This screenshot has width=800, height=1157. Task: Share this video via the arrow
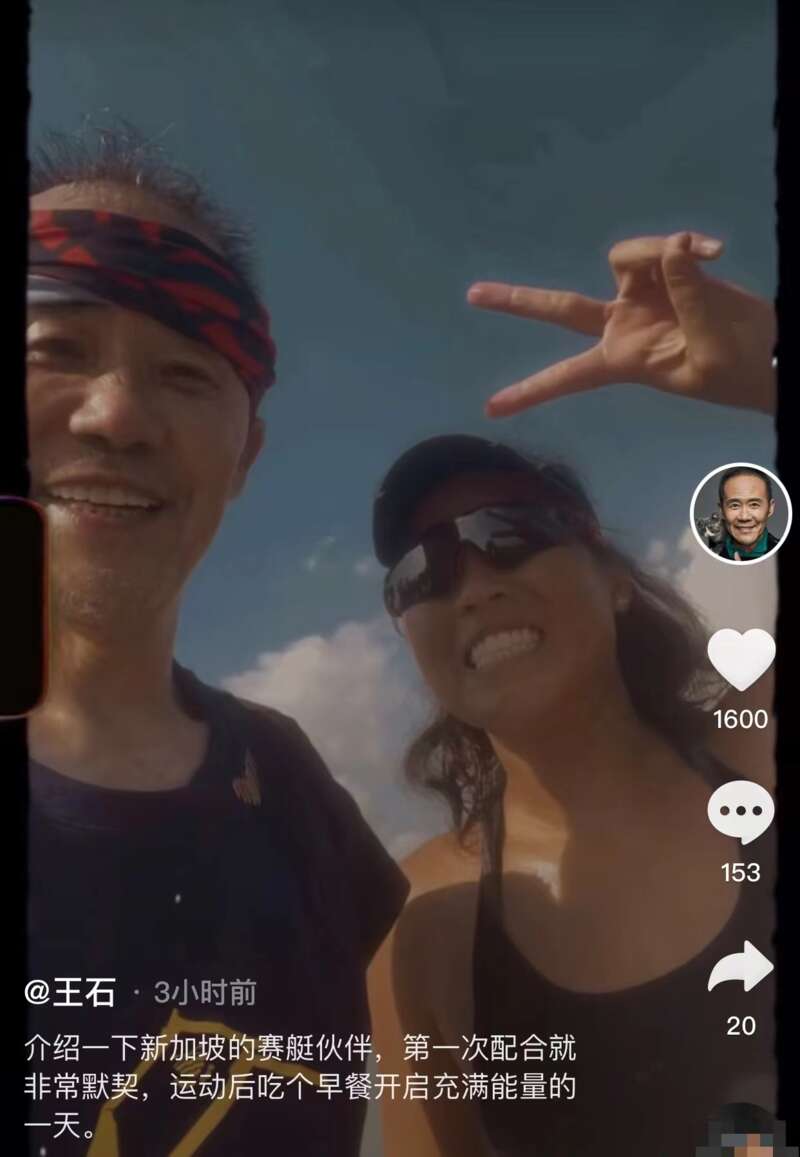coord(741,968)
